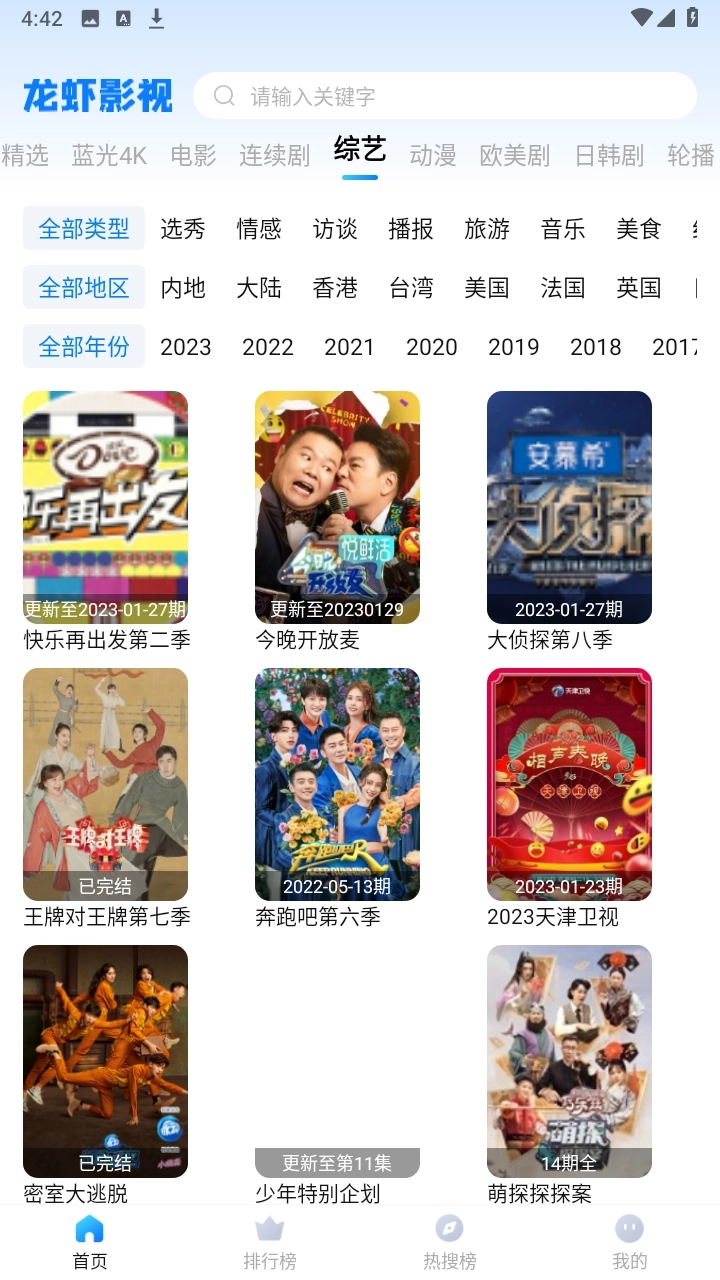Click the screenshot icon in the status bar
This screenshot has height=1280, width=720.
123,17
